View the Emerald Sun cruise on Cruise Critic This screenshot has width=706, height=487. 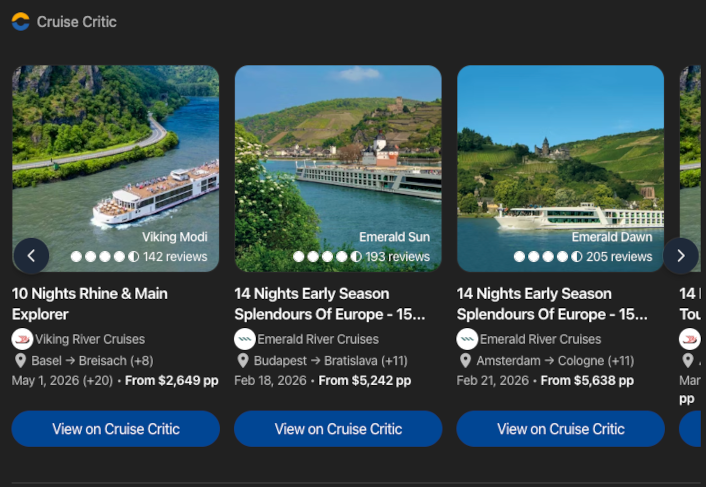coord(338,429)
